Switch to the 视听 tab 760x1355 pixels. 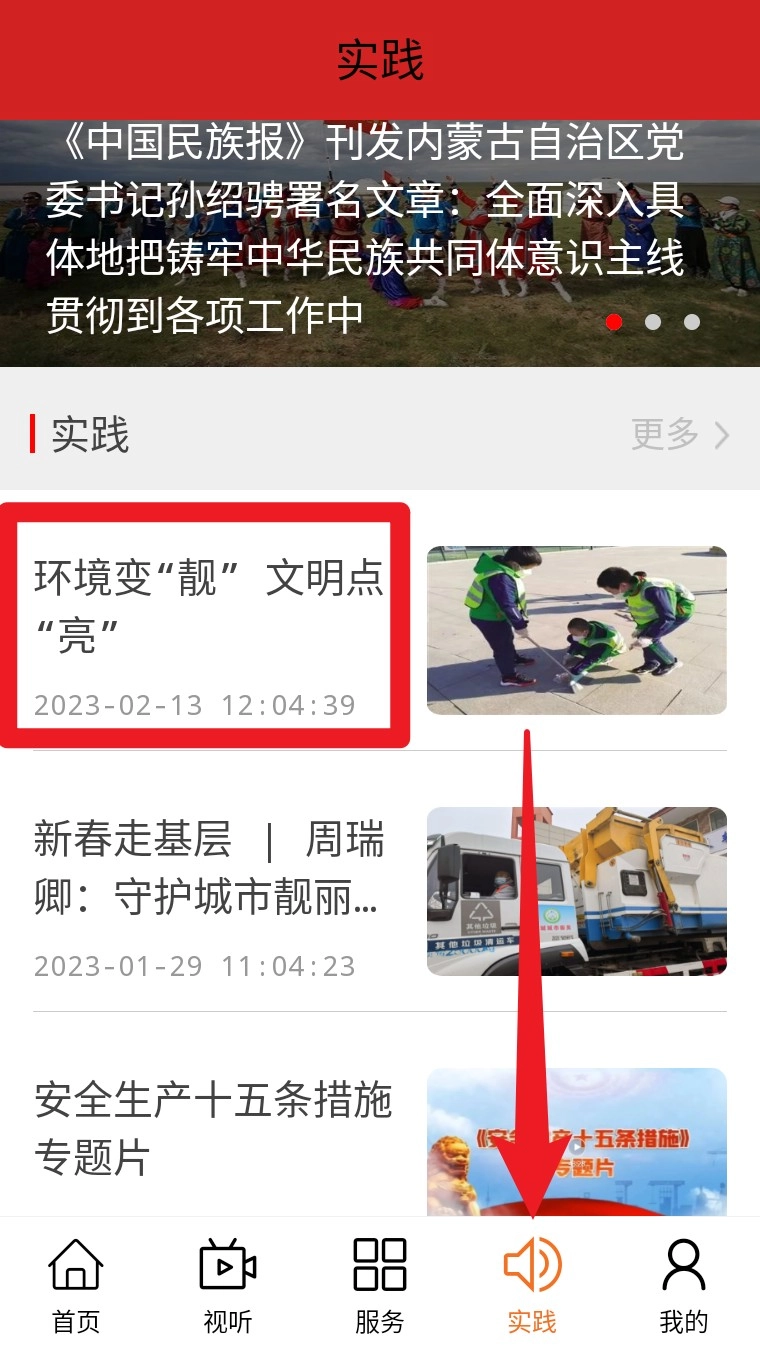point(228,1287)
